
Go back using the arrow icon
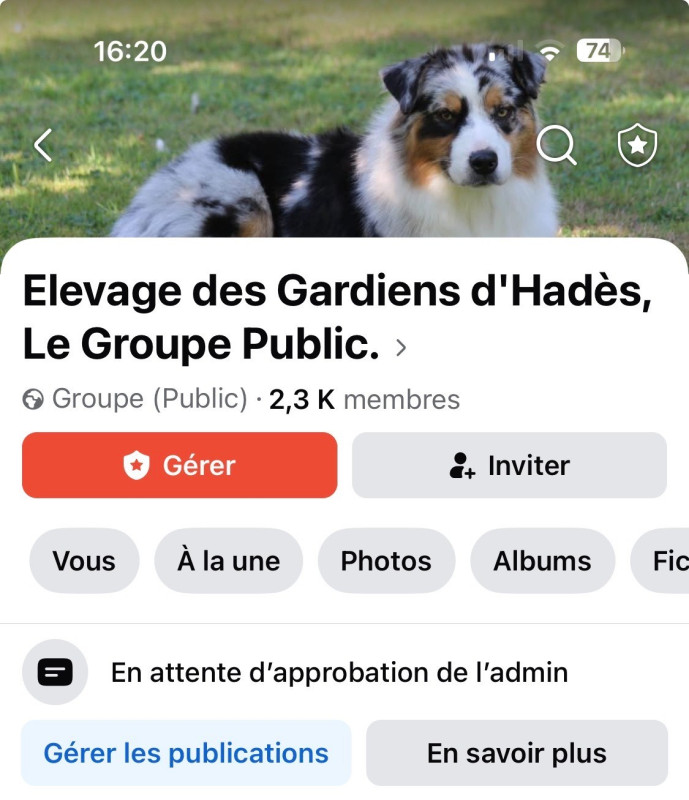click(43, 146)
